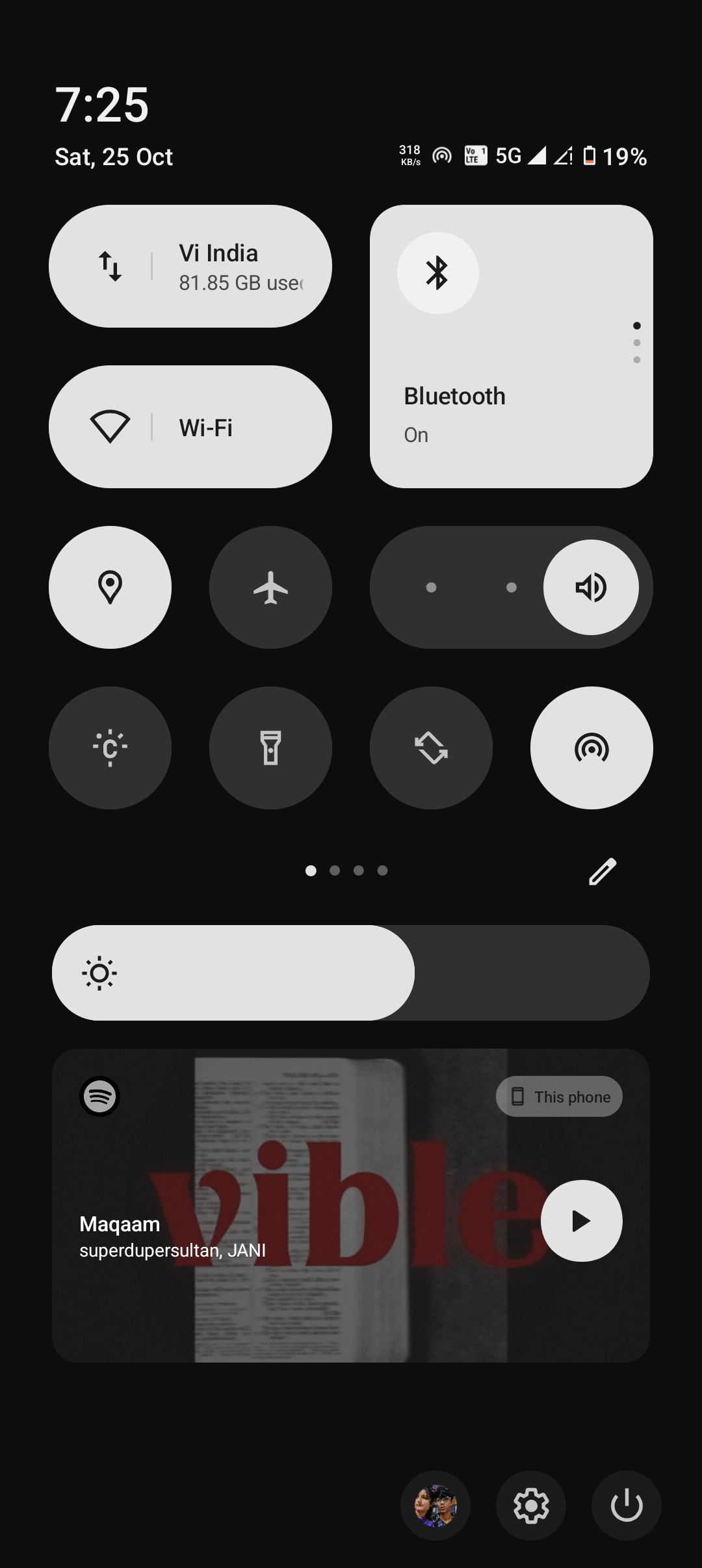Disable location services tile
Viewport: 702px width, 1568px height.
pos(110,587)
